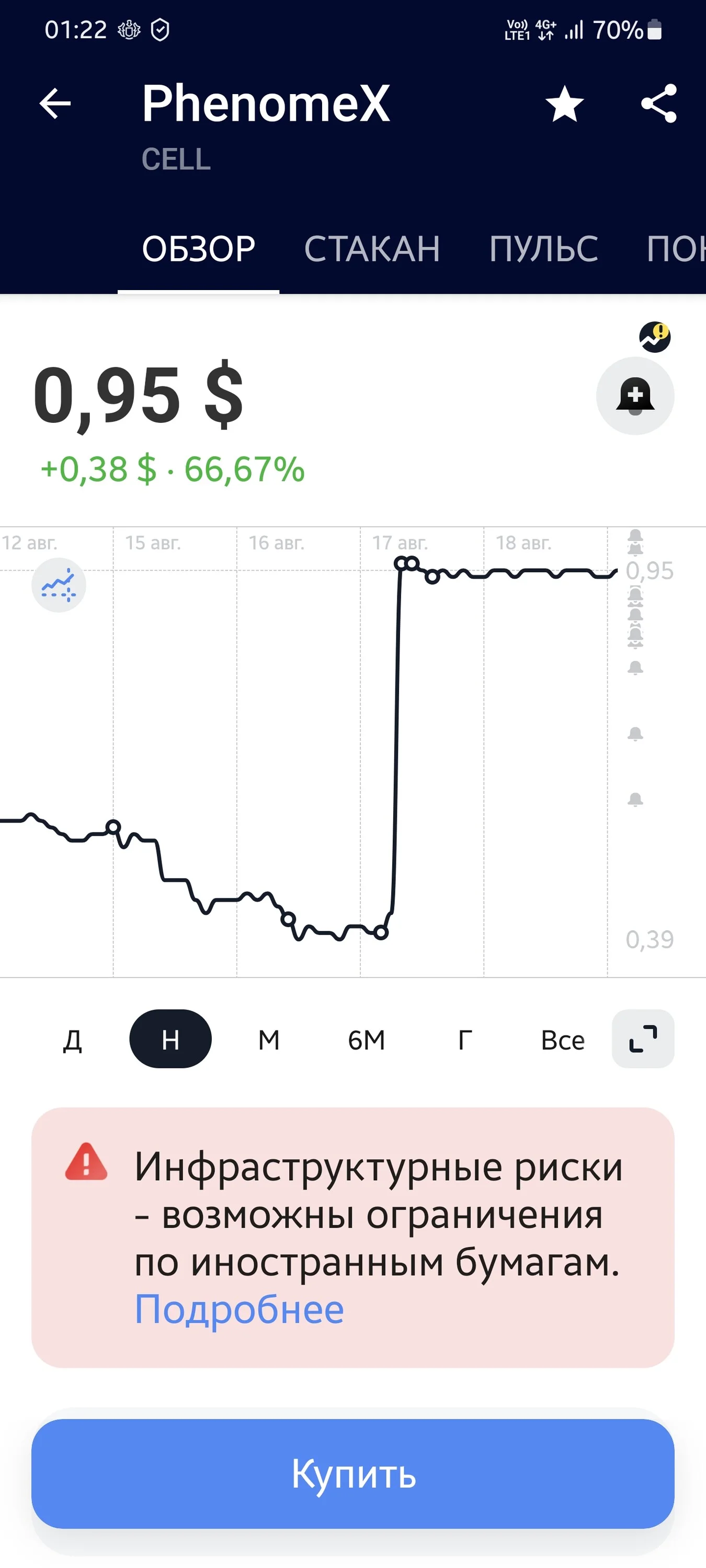Switch chart to the М month period
The width and height of the screenshot is (706, 1568).
tap(269, 1039)
